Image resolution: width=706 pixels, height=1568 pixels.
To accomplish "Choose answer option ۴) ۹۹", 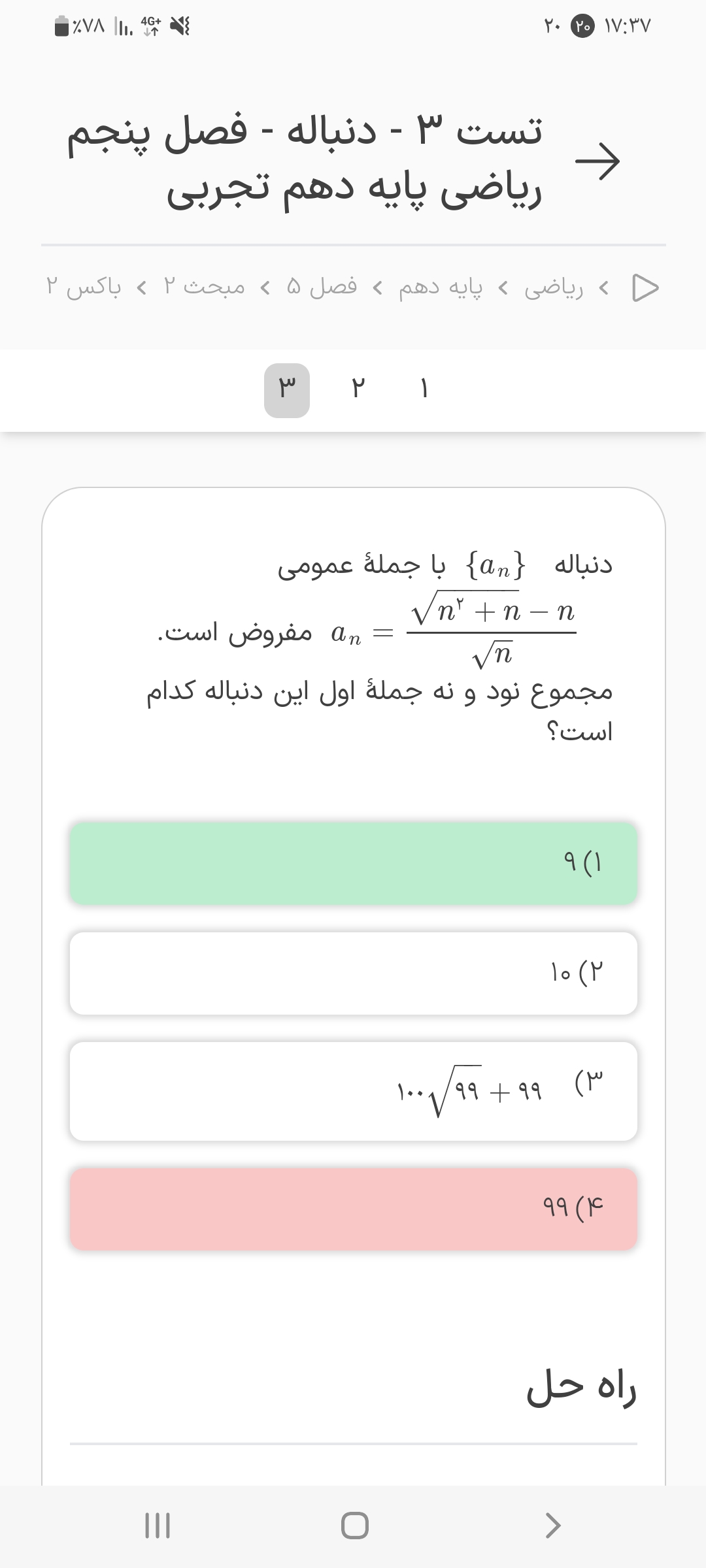I will tap(354, 1209).
